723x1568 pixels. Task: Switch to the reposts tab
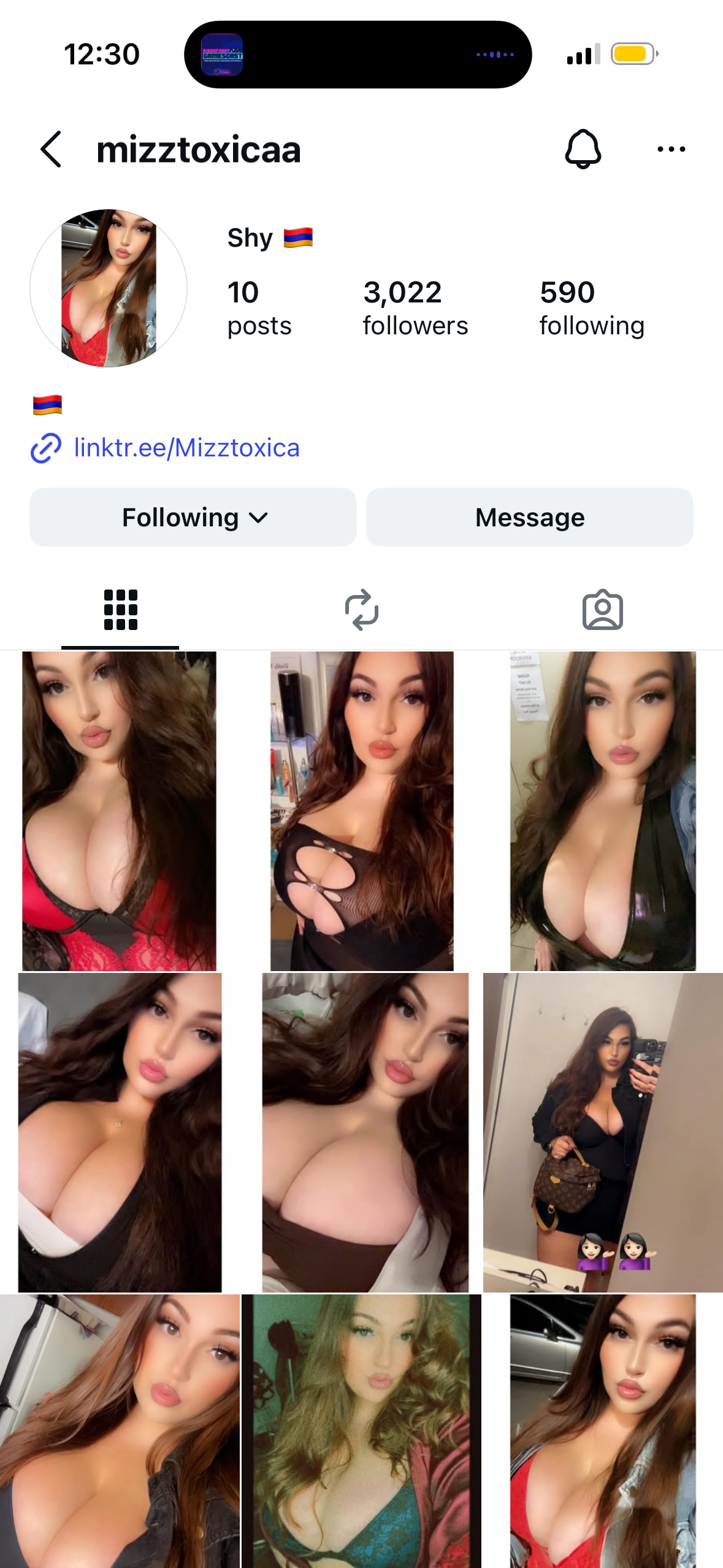[x=362, y=610]
